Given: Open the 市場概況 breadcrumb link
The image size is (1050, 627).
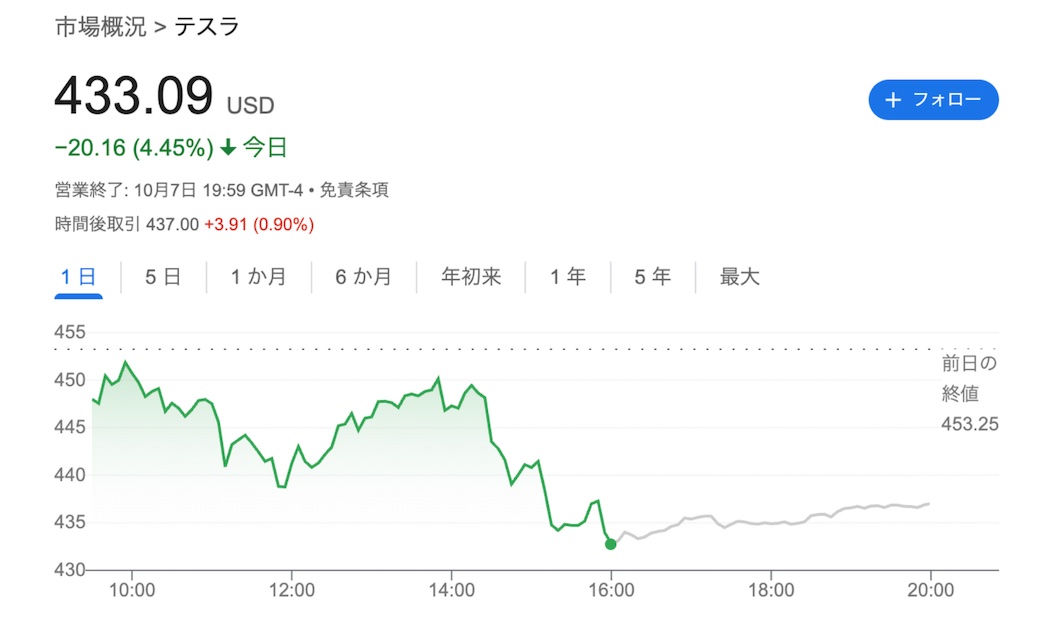Looking at the screenshot, I should (x=100, y=27).
